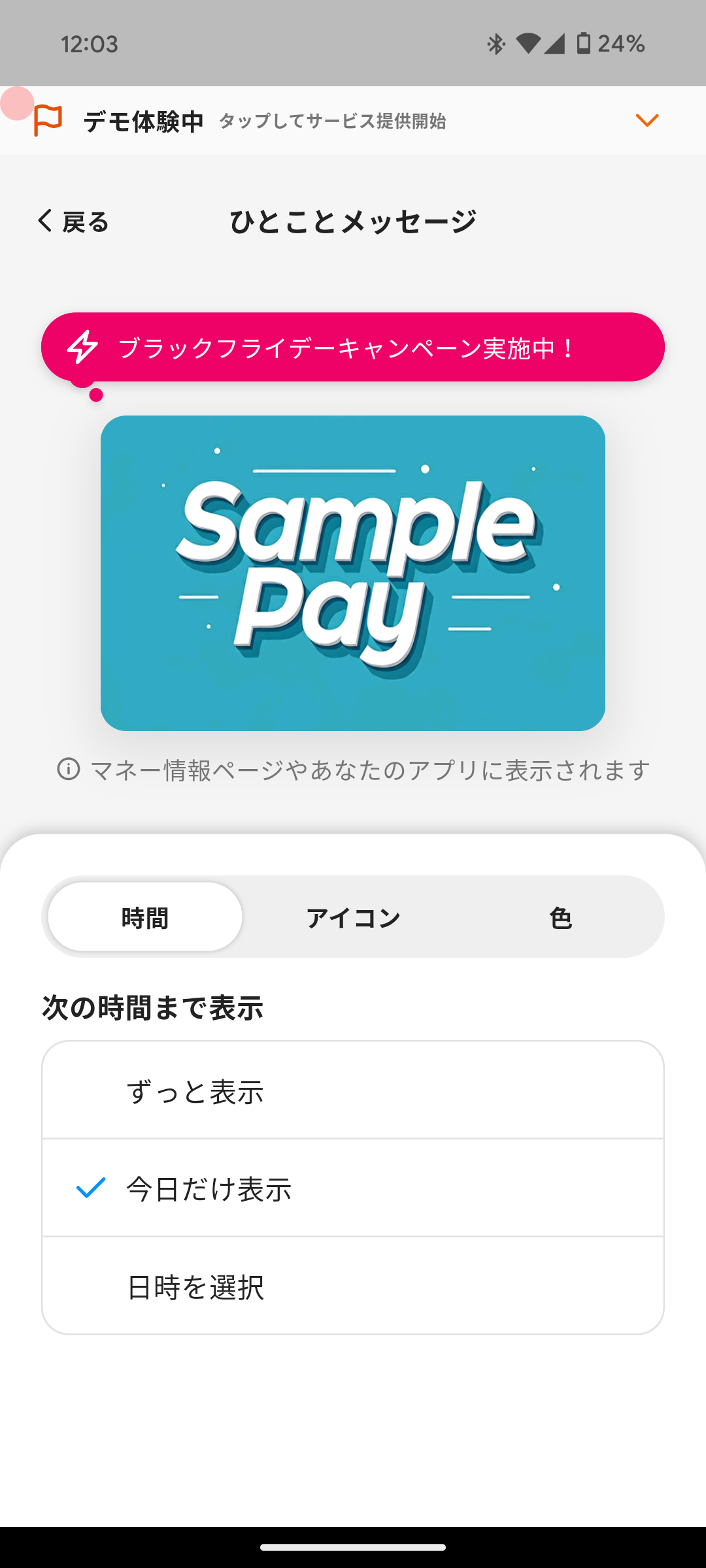
Task: Switch to the アイコン tab
Action: 353,918
